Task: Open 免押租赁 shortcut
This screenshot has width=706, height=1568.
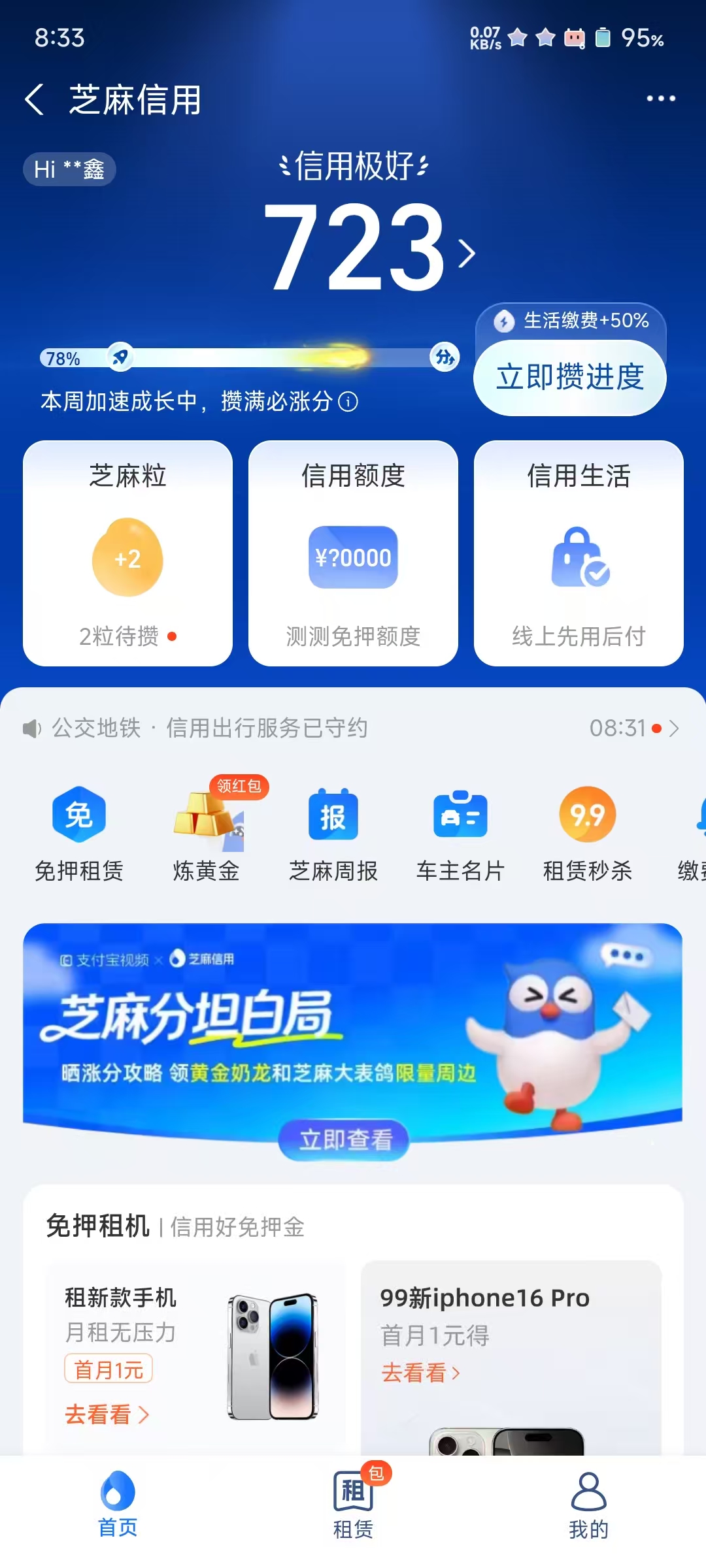Action: click(79, 834)
